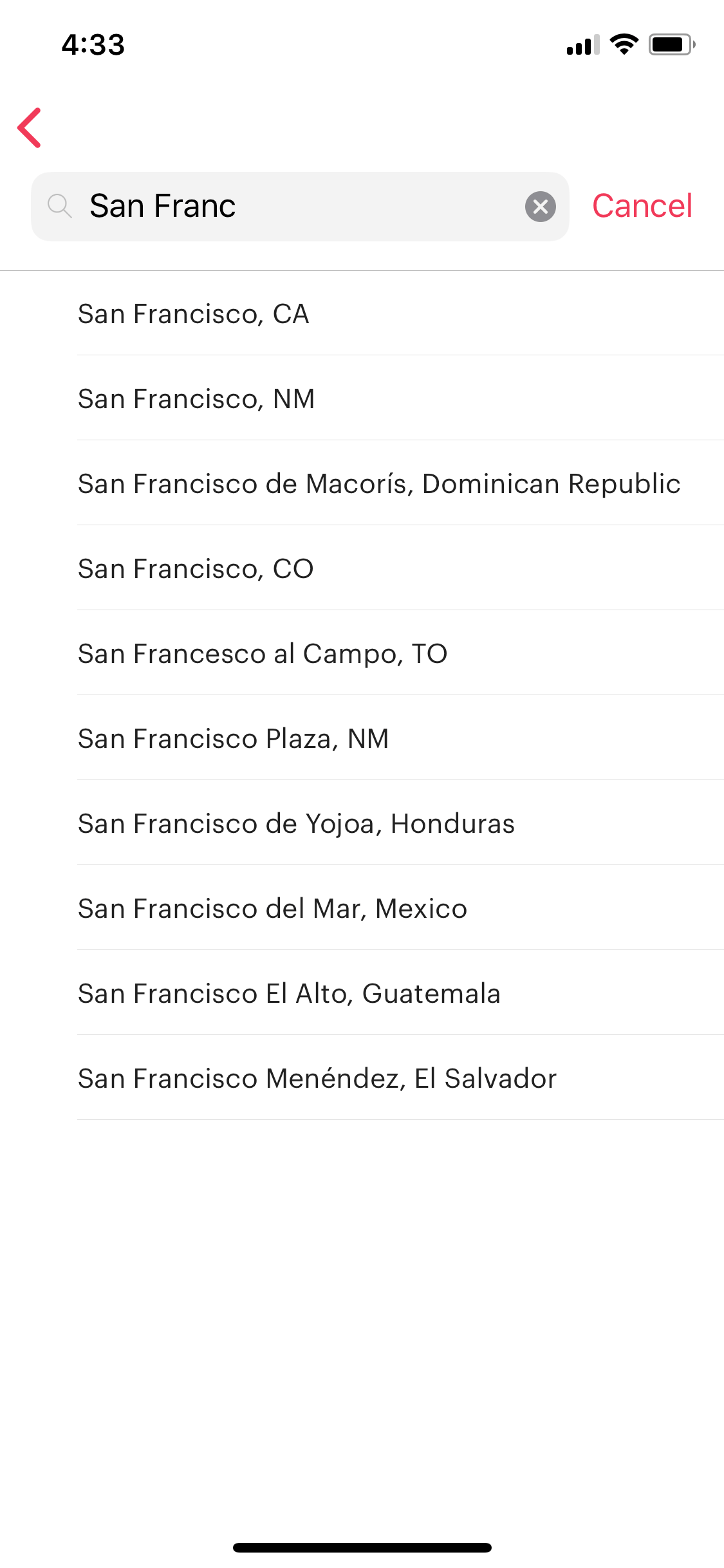Go back using the red arrow
The height and width of the screenshot is (1568, 724).
point(30,127)
